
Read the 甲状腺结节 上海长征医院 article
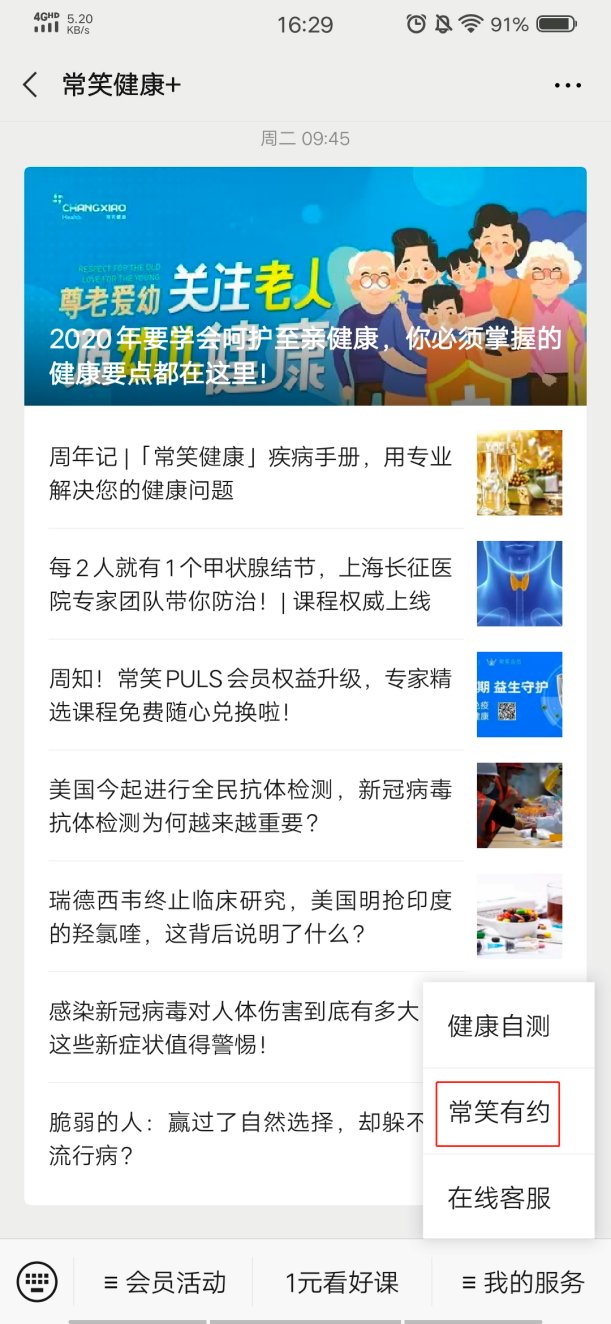(252, 584)
